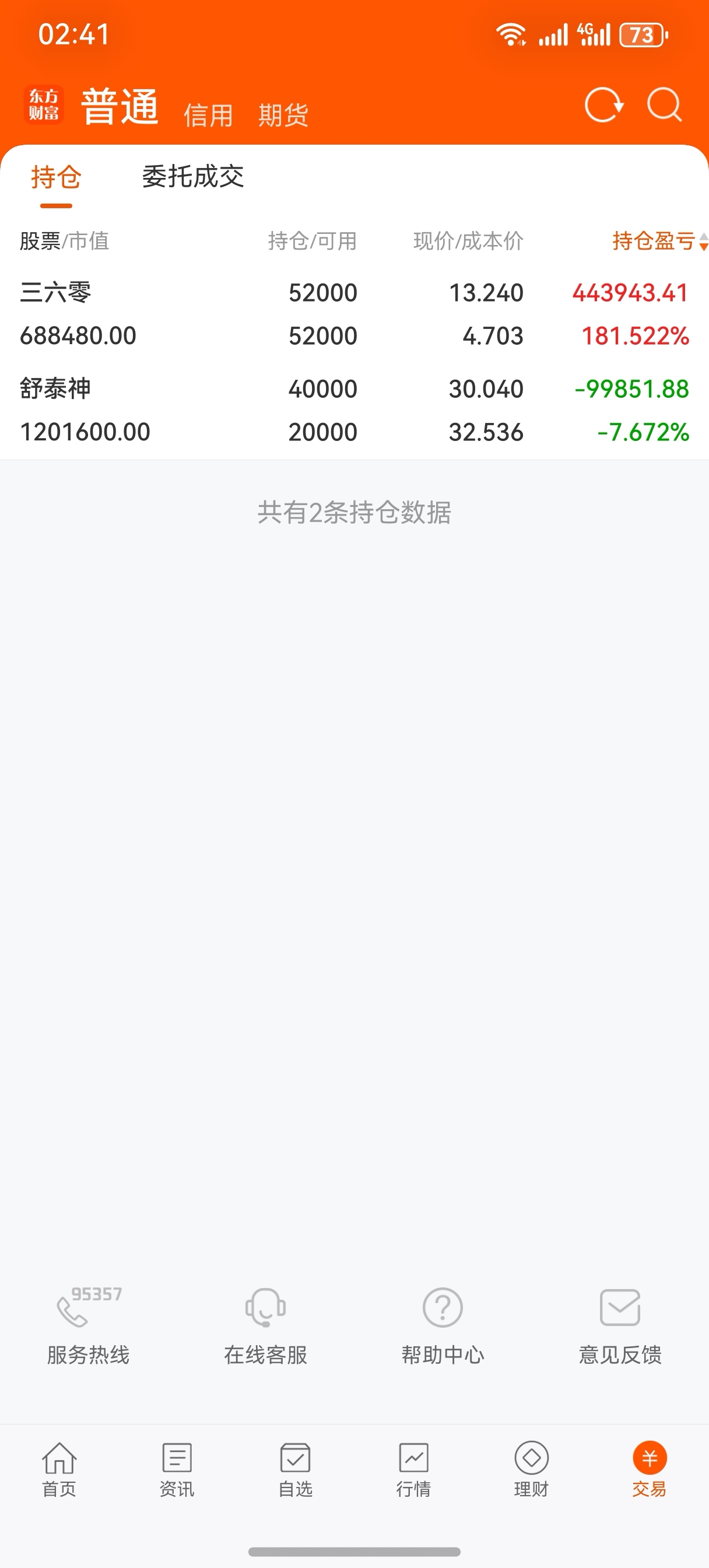709x1568 pixels.
Task: Open the 自选 watchlist tab
Action: pyautogui.click(x=295, y=1469)
